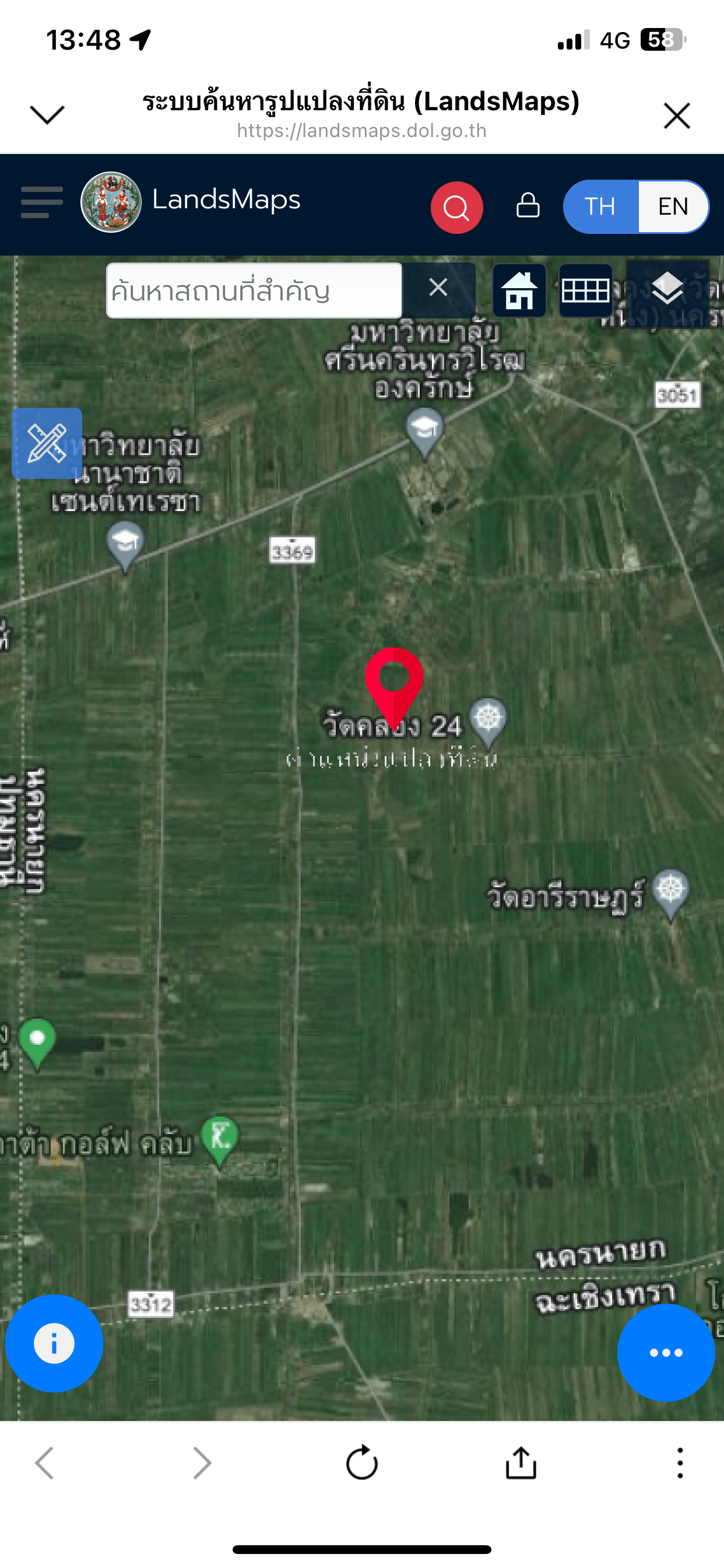Open the grid parcel tool
Screen dimensions: 724x1568
pos(585,291)
